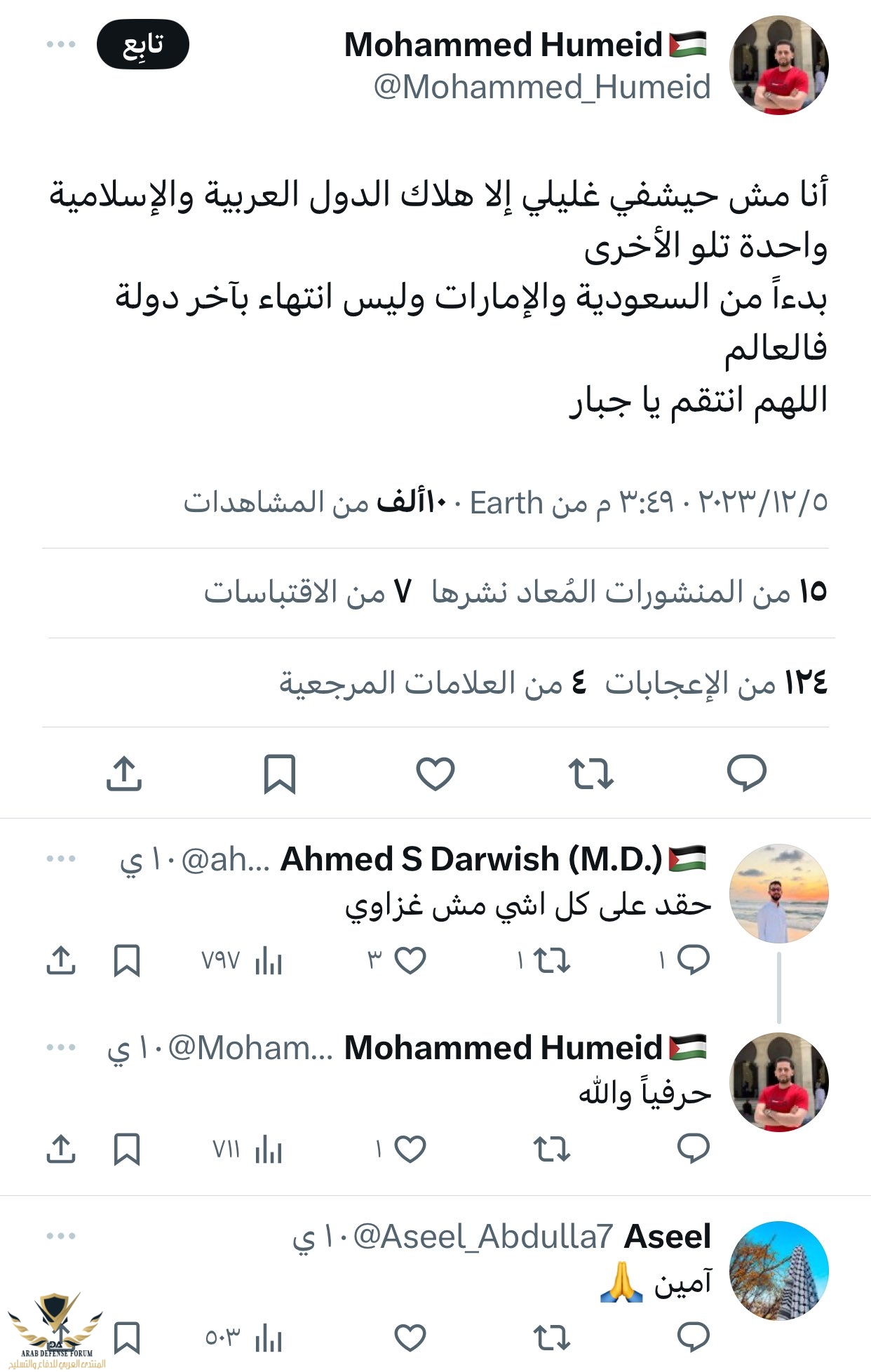Screen dimensions: 871x1372
Task: Open the overflow menu on the main post
Action: pos(61,45)
